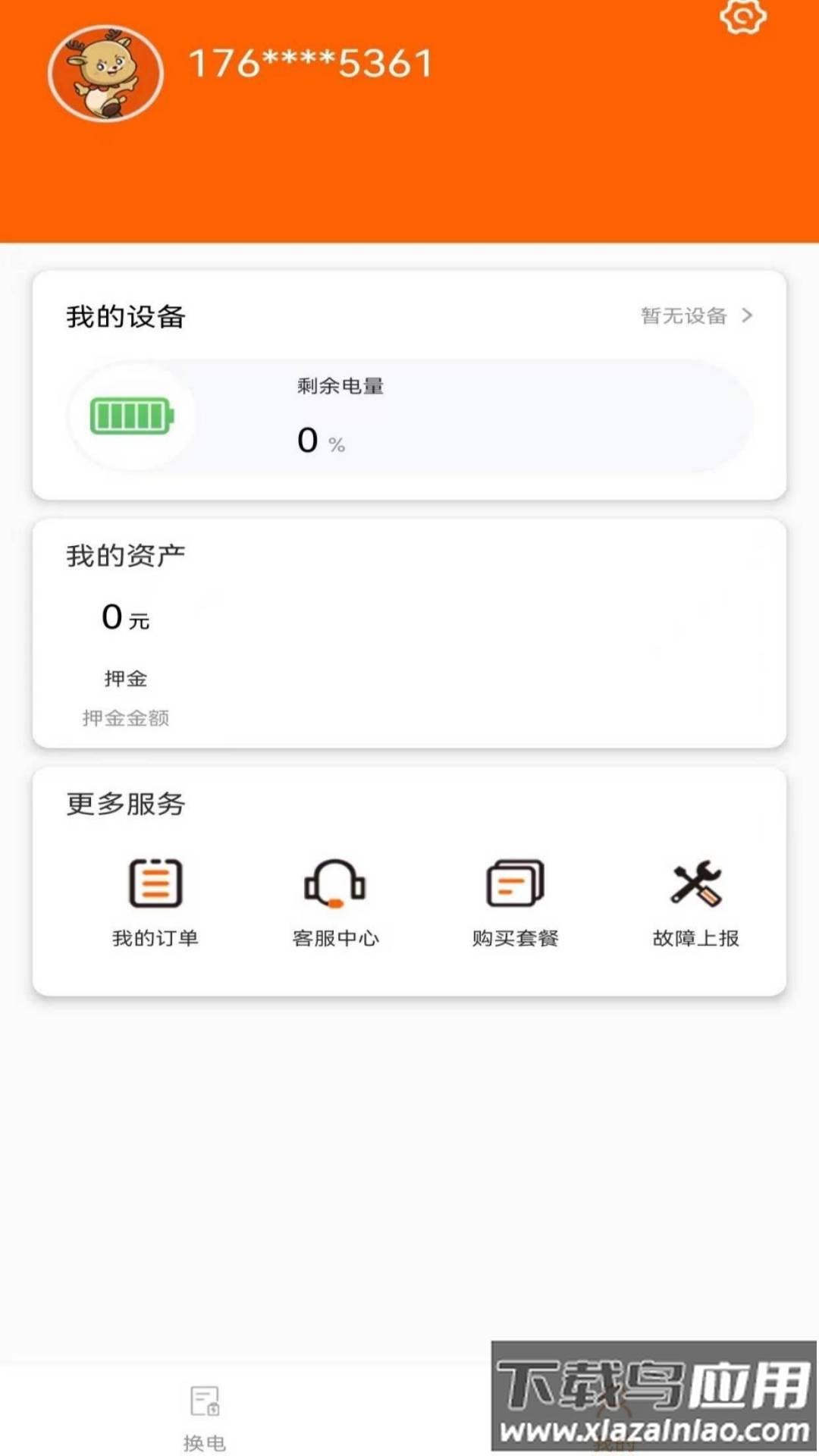Click the 暂无设备 link
Screen dimensions: 819x1456
coord(681,316)
